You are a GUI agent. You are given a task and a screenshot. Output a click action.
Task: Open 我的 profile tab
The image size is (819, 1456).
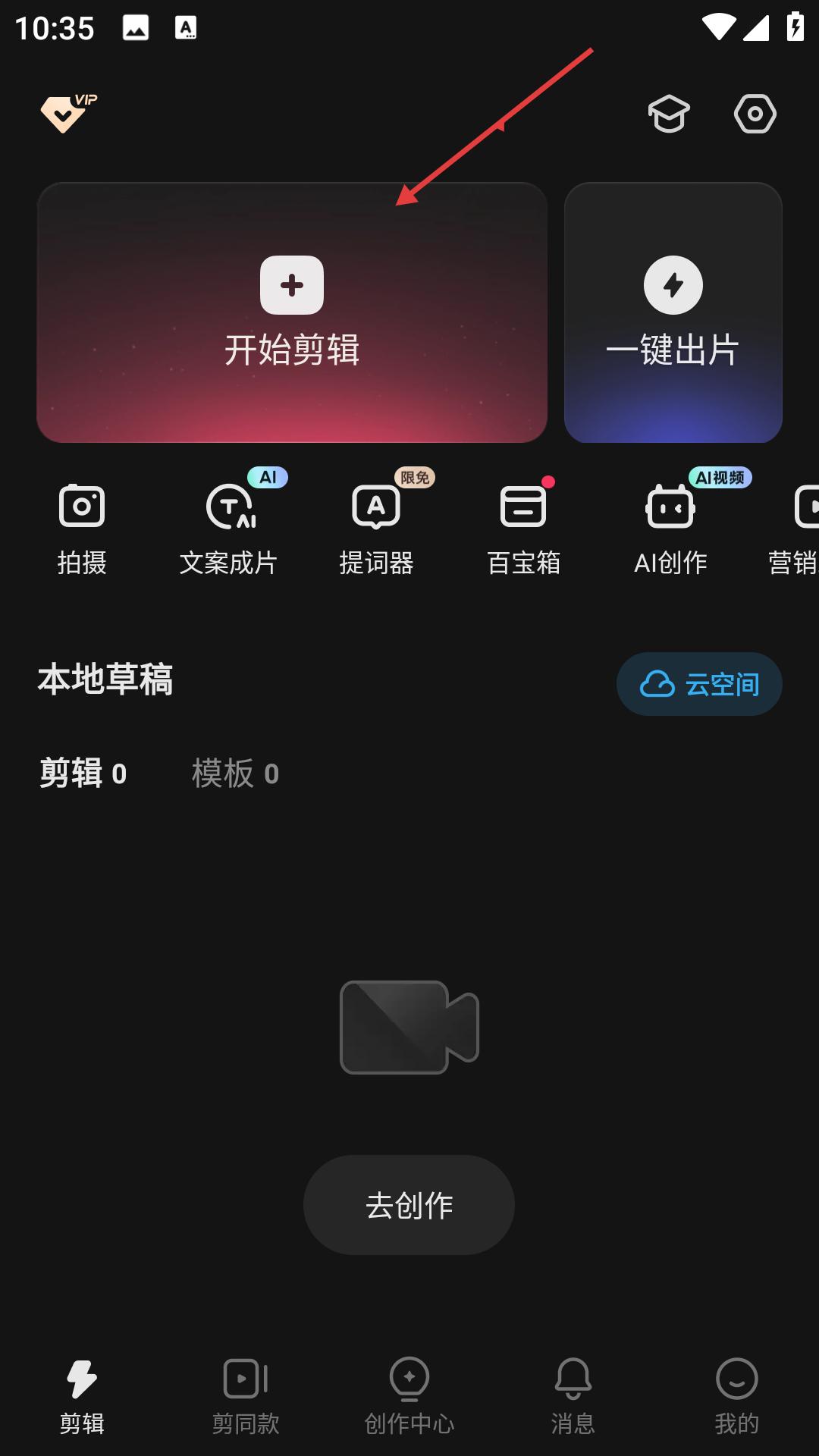736,1395
